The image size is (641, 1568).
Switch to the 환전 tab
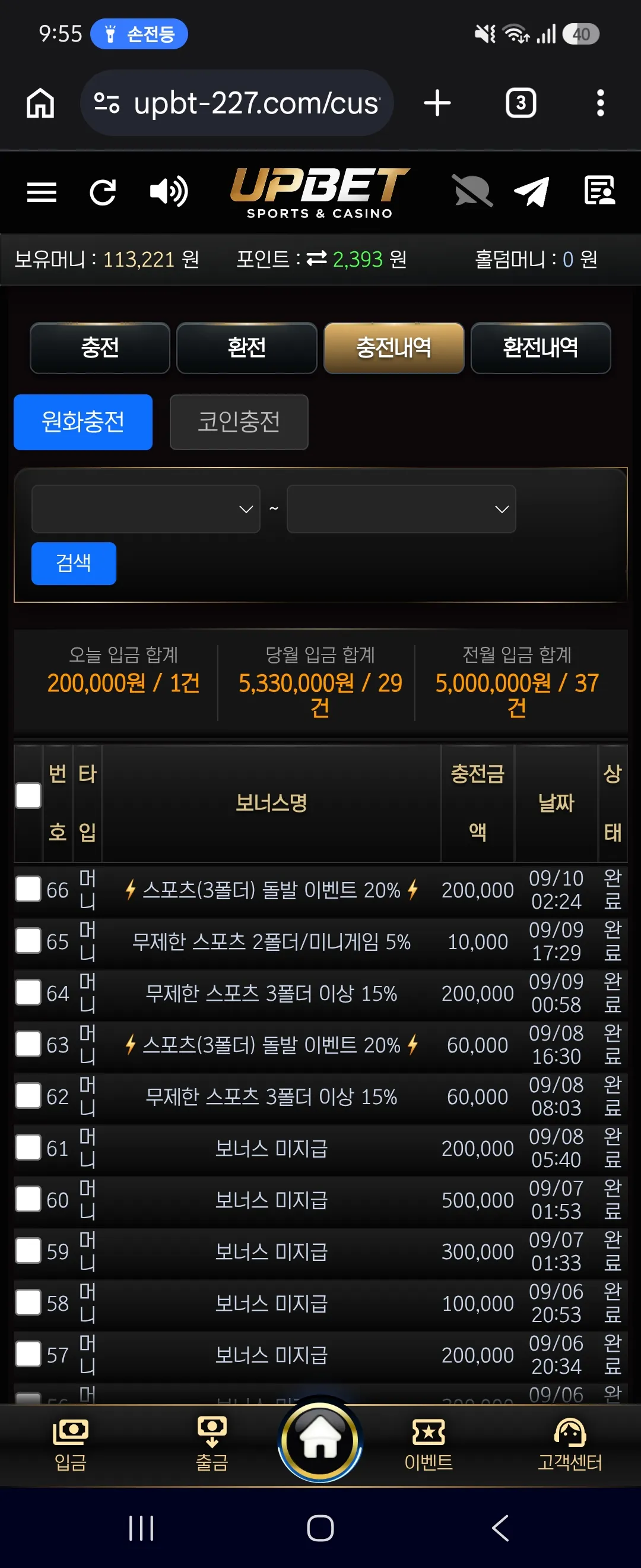pos(246,347)
